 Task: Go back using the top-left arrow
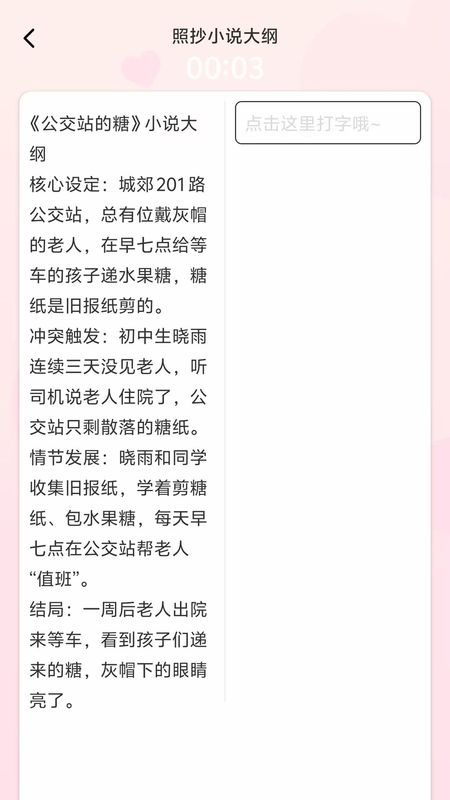click(x=30, y=38)
